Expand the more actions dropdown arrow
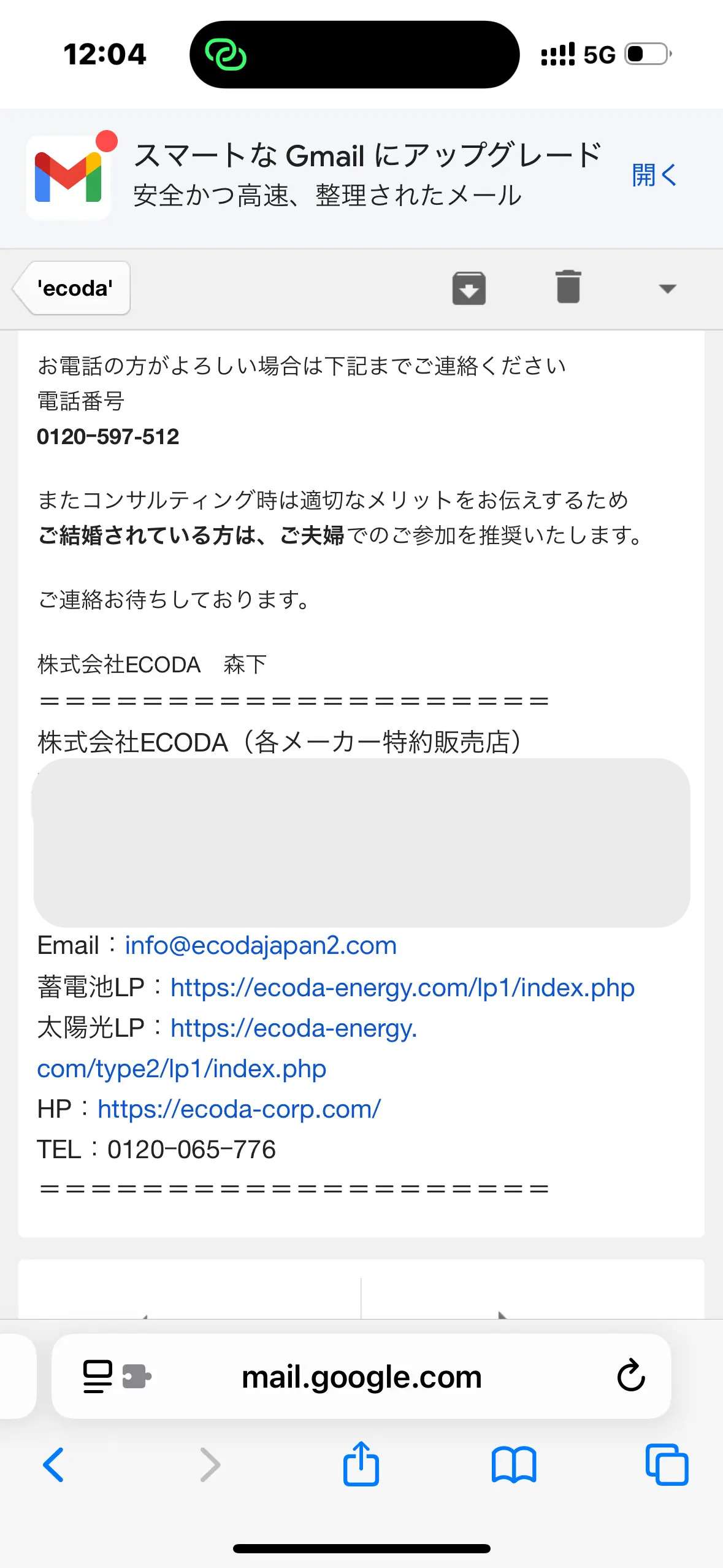 click(667, 288)
